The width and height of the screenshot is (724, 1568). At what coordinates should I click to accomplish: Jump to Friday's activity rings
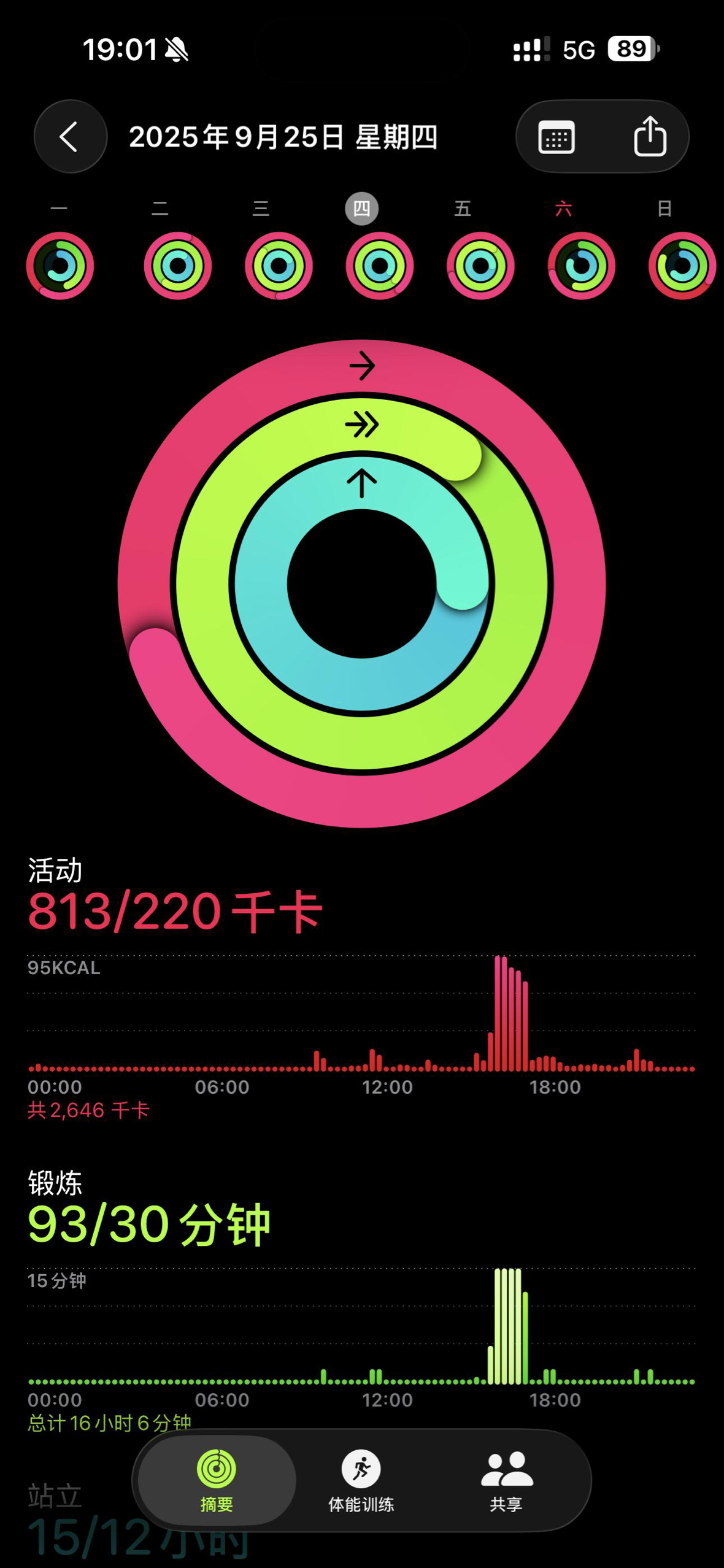coord(480,265)
